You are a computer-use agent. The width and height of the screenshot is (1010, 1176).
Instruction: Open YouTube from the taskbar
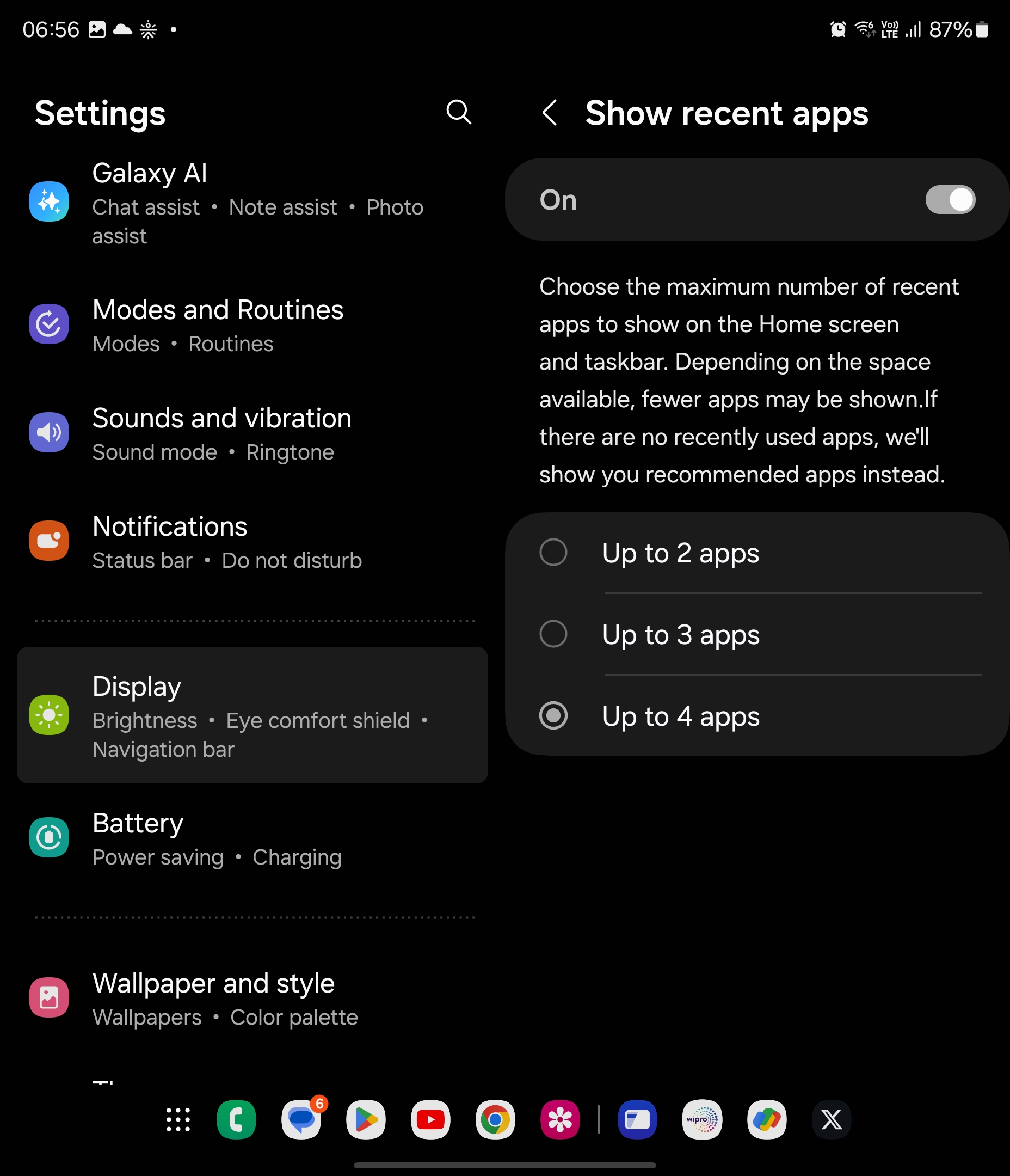pos(430,1120)
